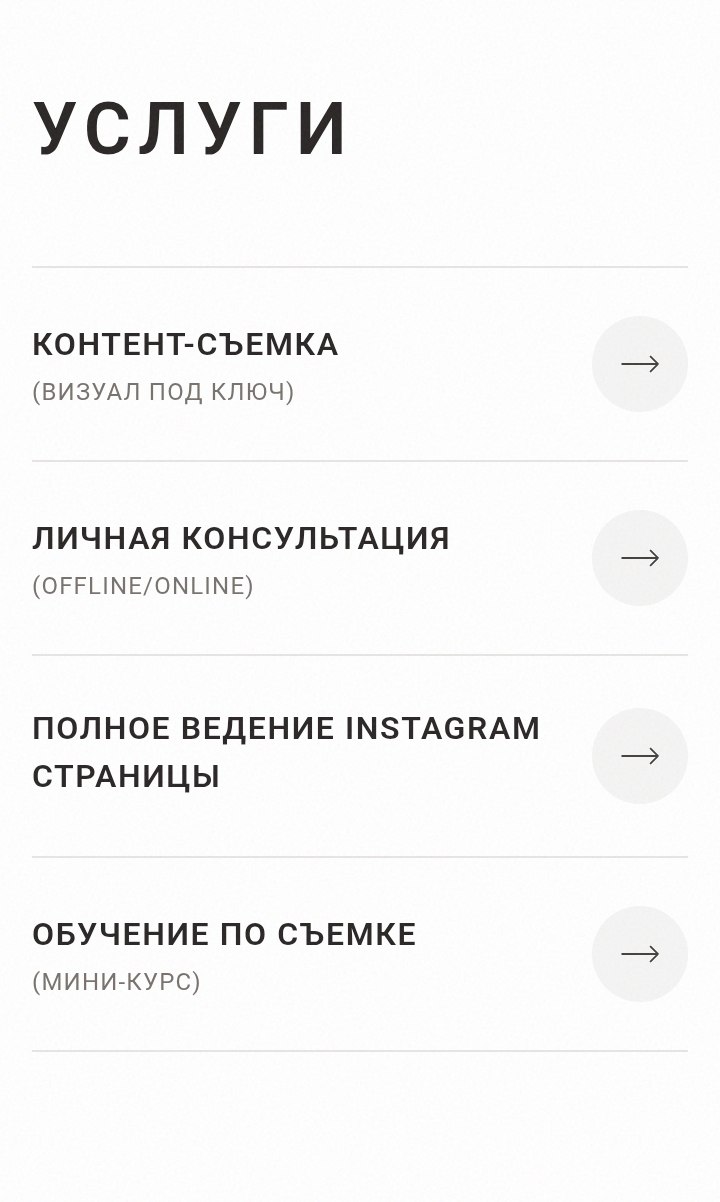This screenshot has height=1202, width=720.
Task: Open the Контент-съемка service
Action: [x=639, y=364]
